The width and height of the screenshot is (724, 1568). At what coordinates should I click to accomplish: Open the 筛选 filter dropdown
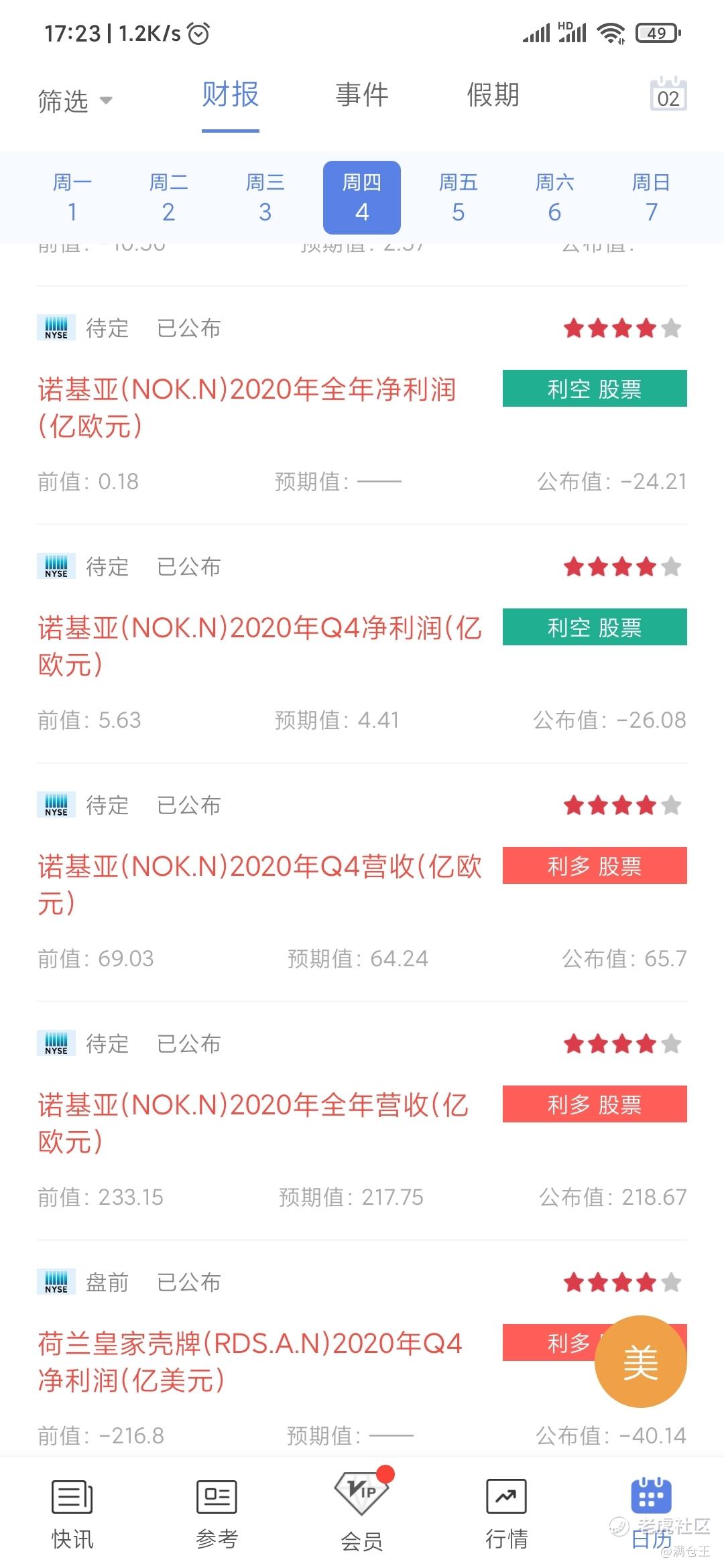click(75, 101)
